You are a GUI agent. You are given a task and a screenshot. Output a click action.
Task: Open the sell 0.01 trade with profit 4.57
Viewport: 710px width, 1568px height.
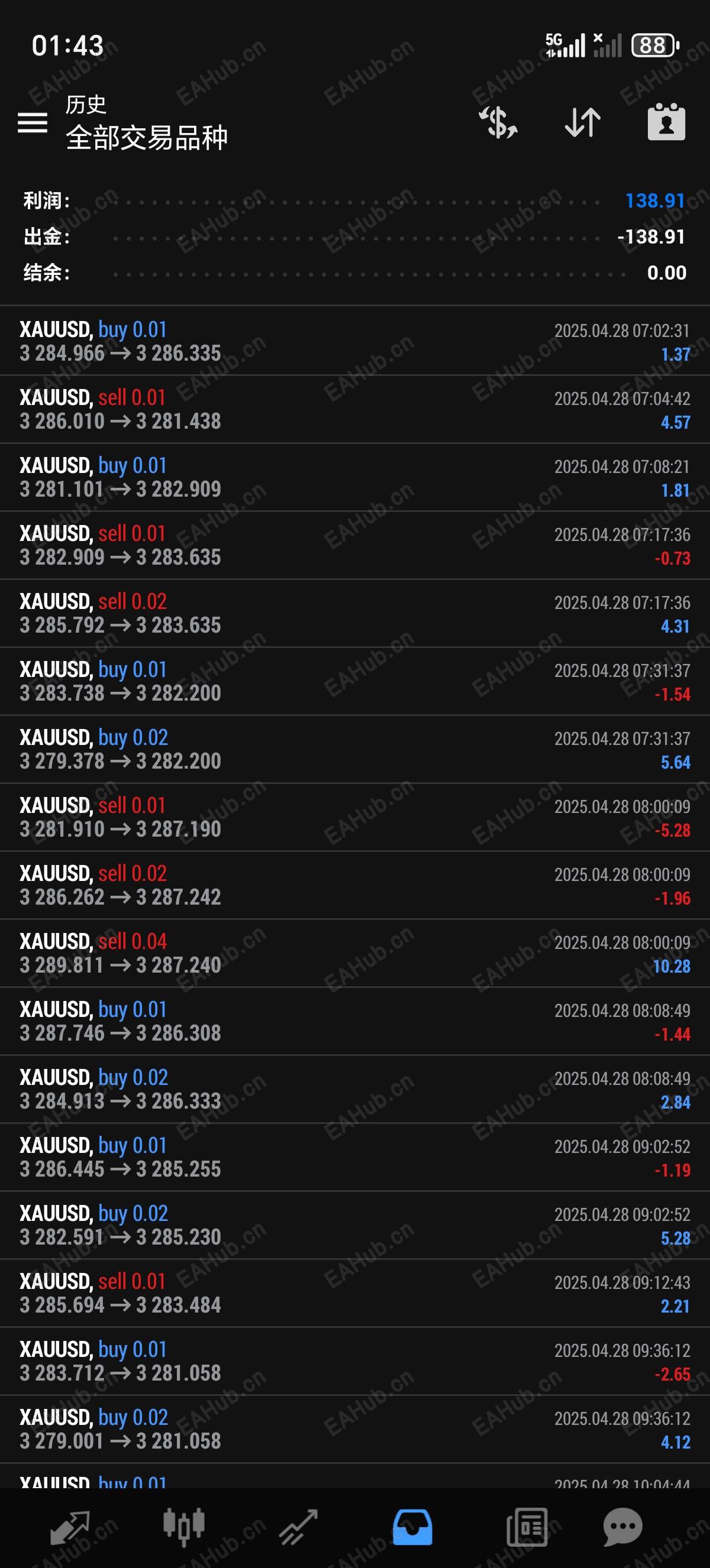click(x=355, y=409)
